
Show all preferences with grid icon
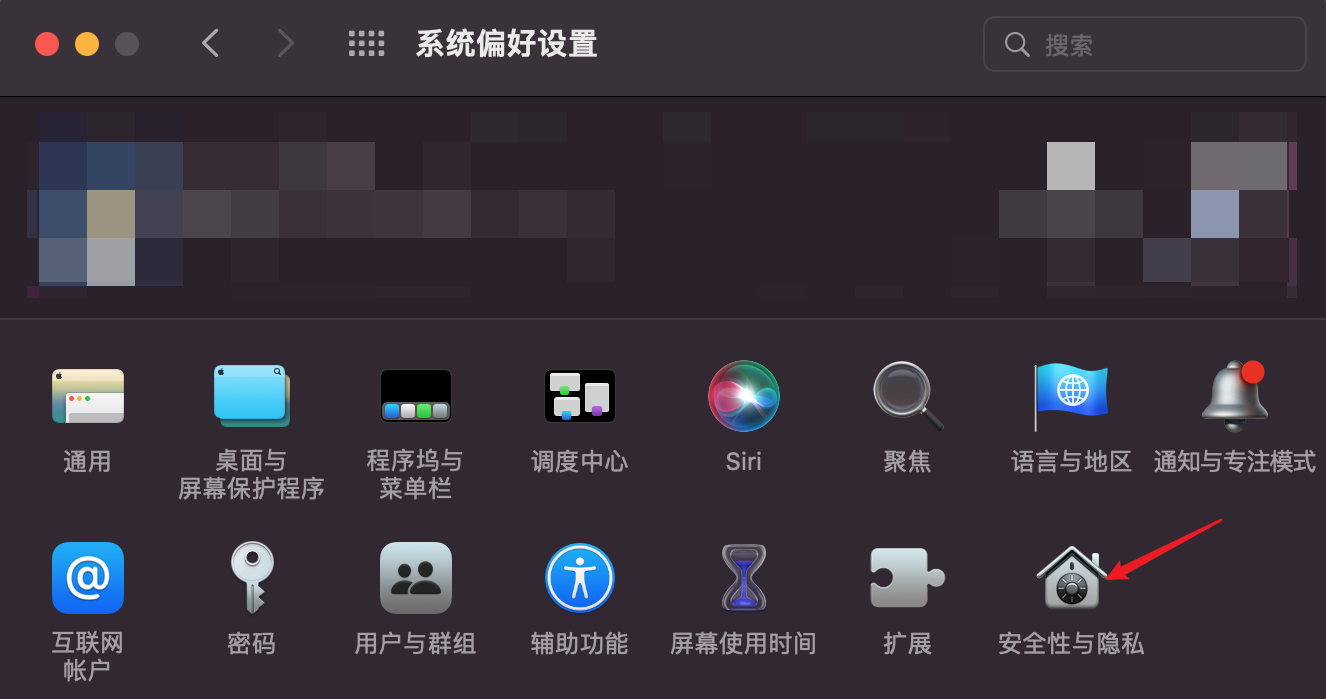coord(366,44)
